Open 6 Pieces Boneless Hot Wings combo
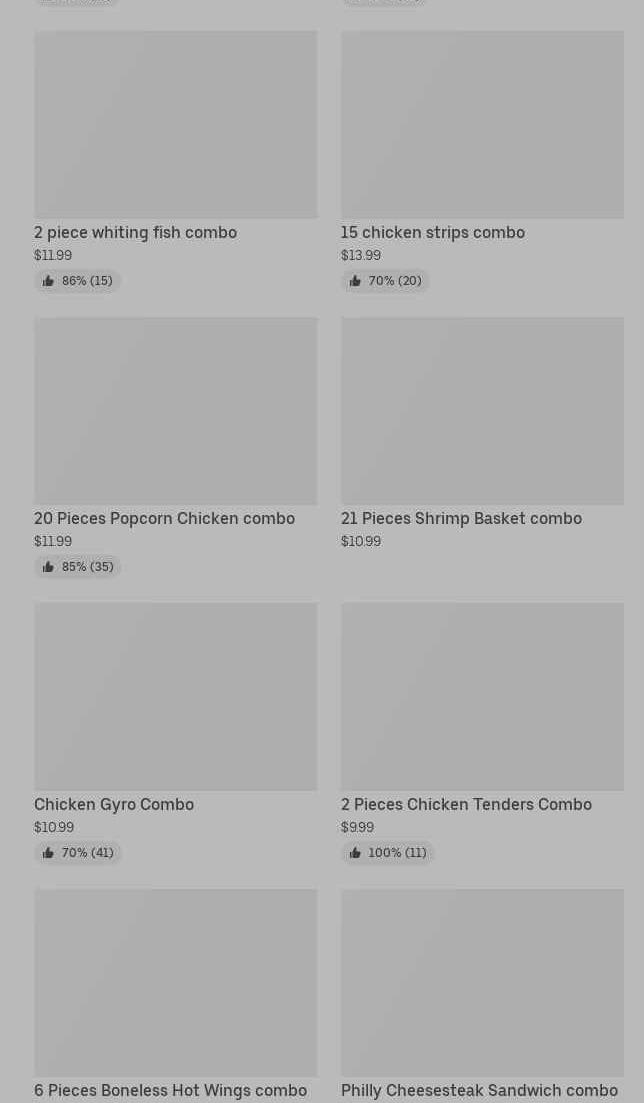 point(175,983)
